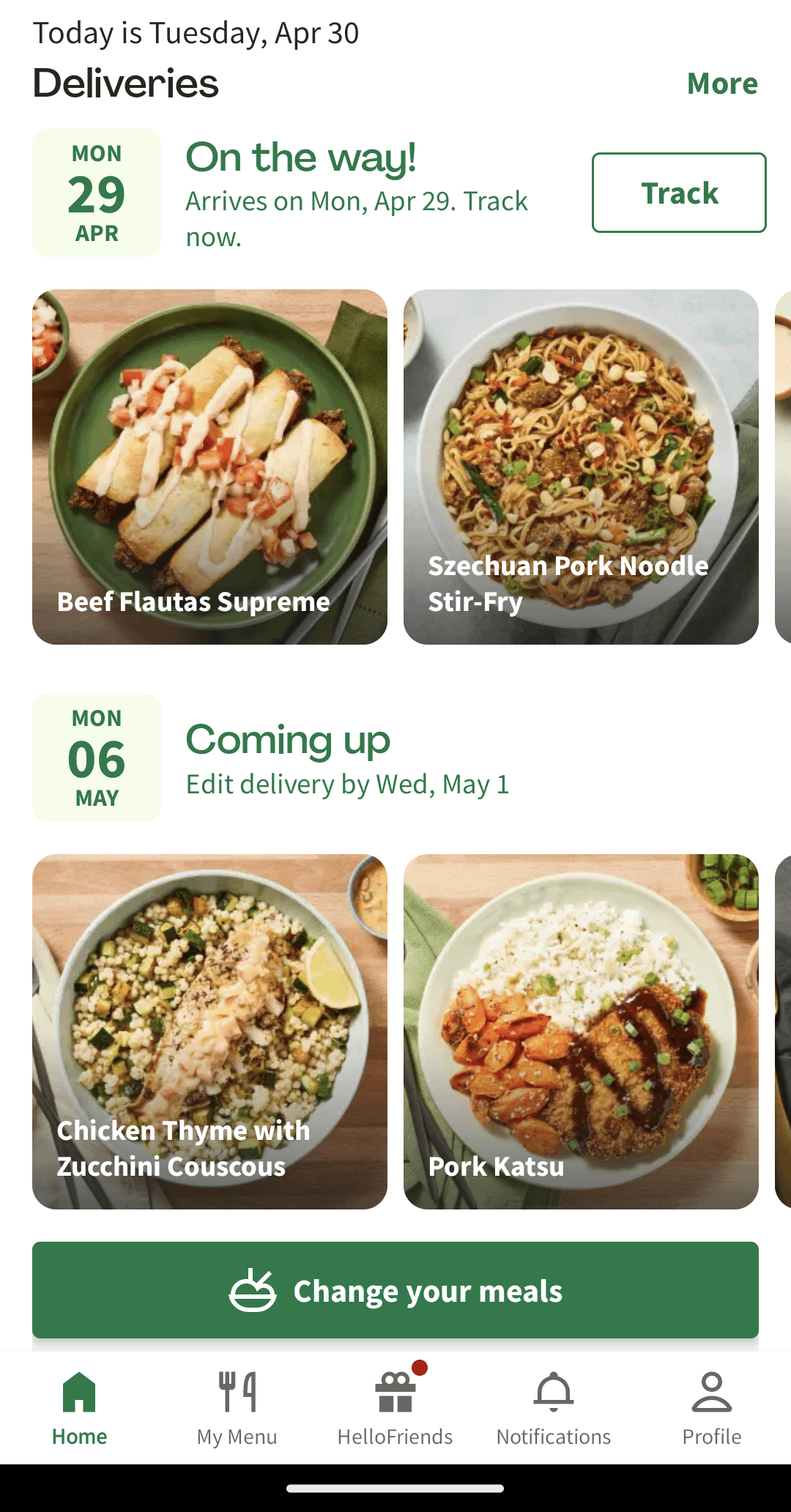Track the Apr 29 delivery
Image resolution: width=791 pixels, height=1512 pixels.
tap(678, 193)
